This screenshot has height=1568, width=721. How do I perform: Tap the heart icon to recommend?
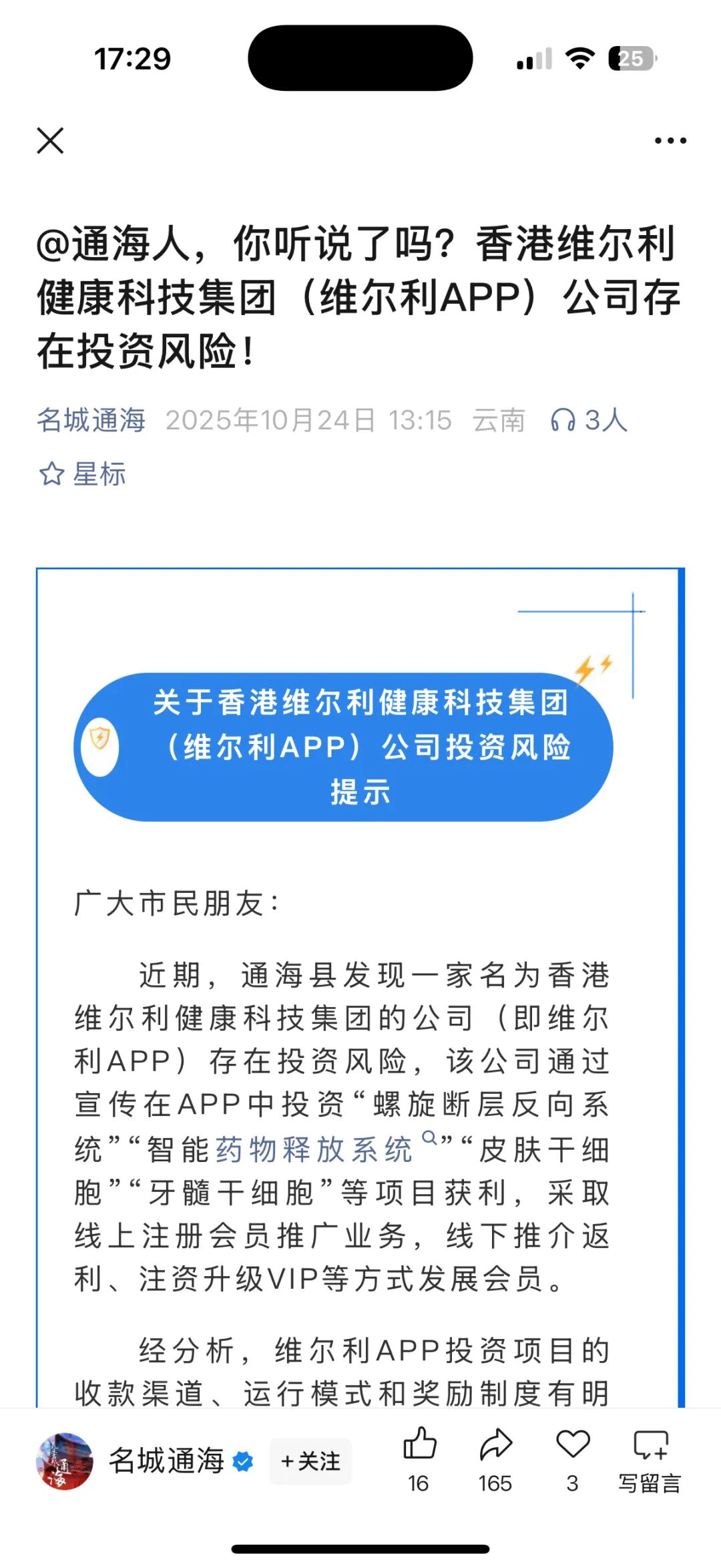coord(573,1446)
